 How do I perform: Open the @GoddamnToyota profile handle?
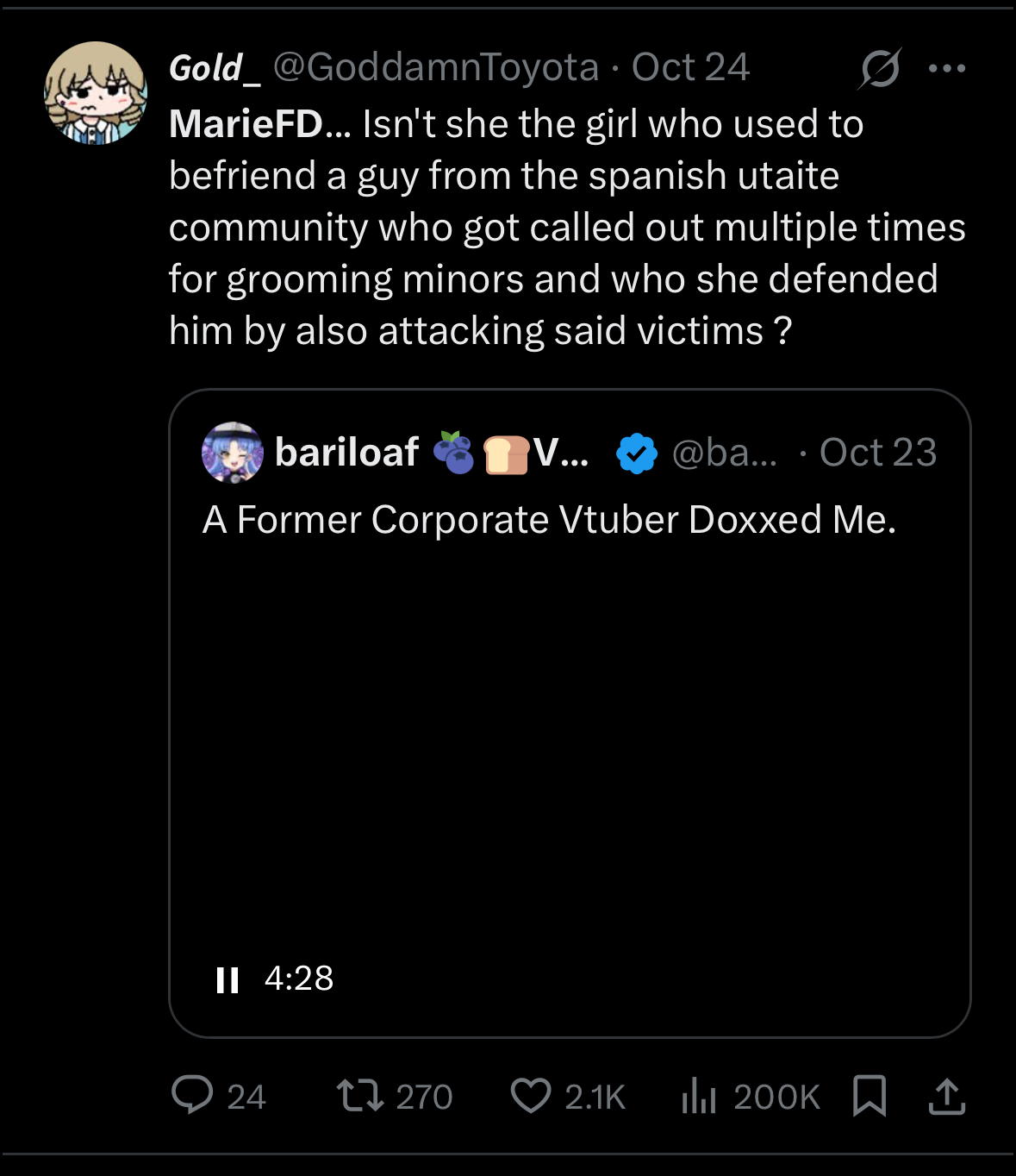click(x=435, y=67)
